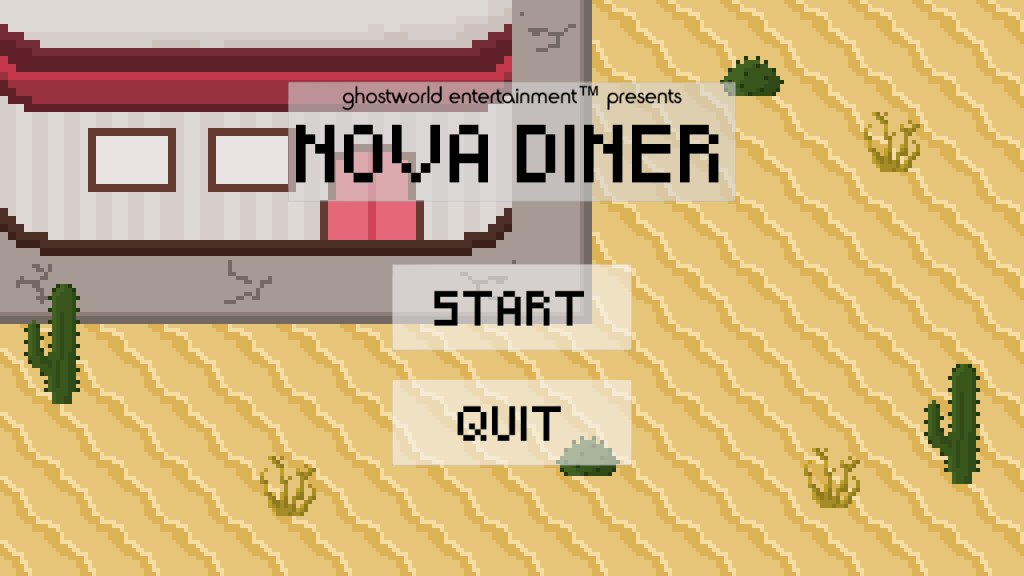Tap START to begin Nova Diner
The image size is (1024, 576).
(x=511, y=307)
